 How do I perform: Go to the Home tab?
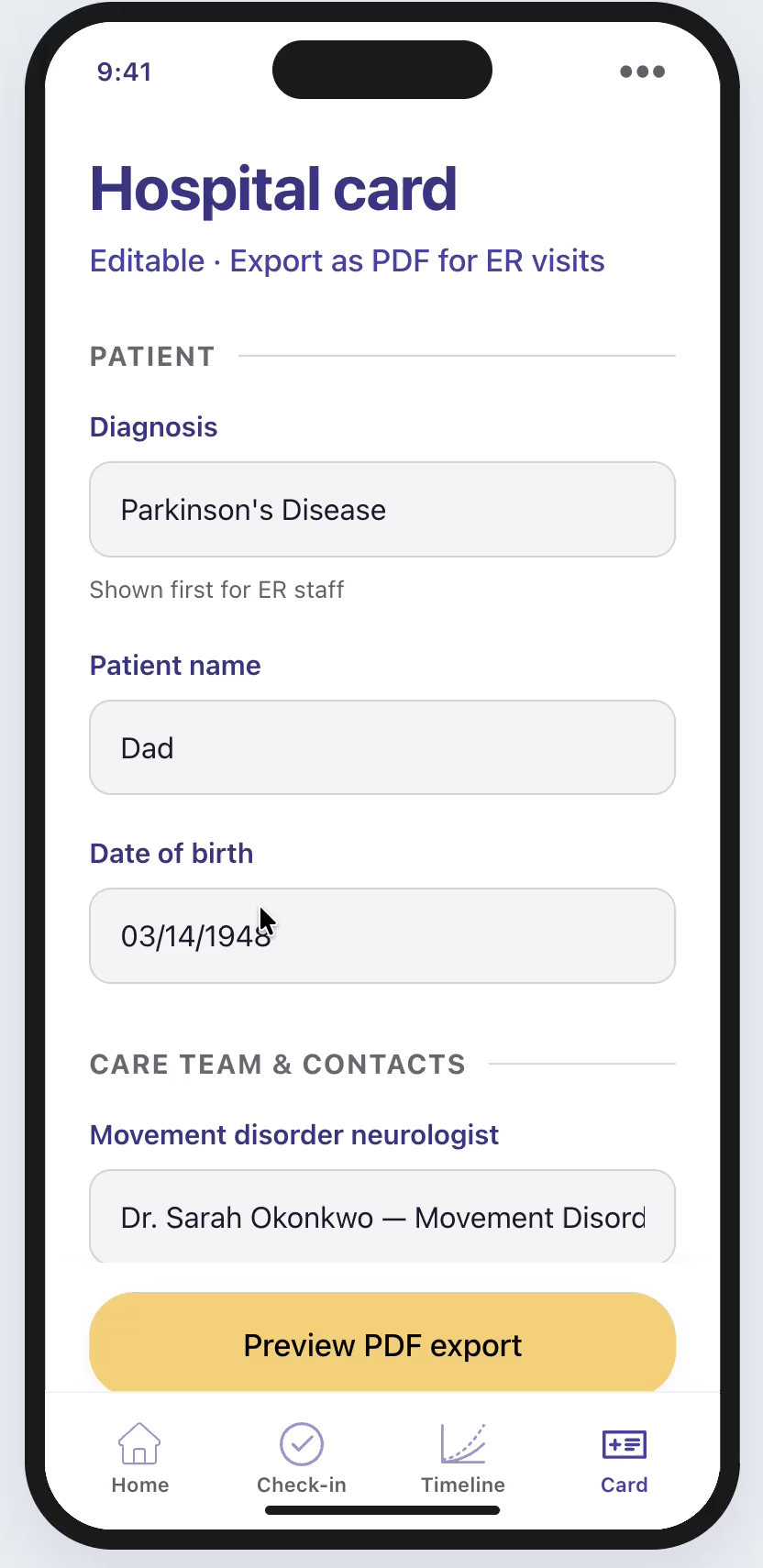140,1459
